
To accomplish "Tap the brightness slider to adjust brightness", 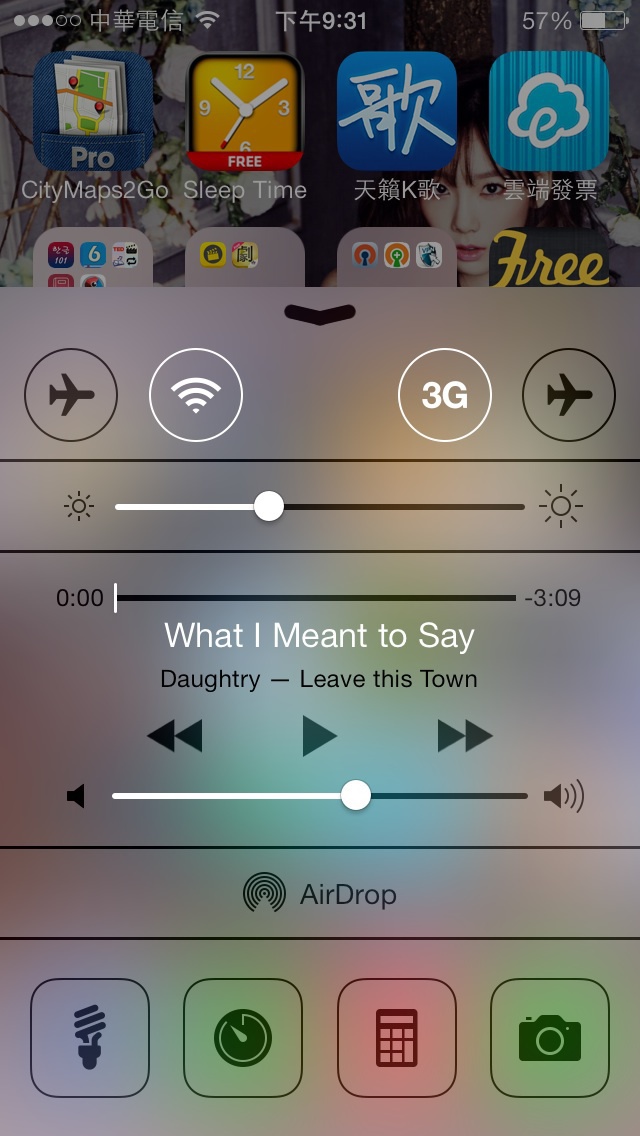I will [319, 506].
